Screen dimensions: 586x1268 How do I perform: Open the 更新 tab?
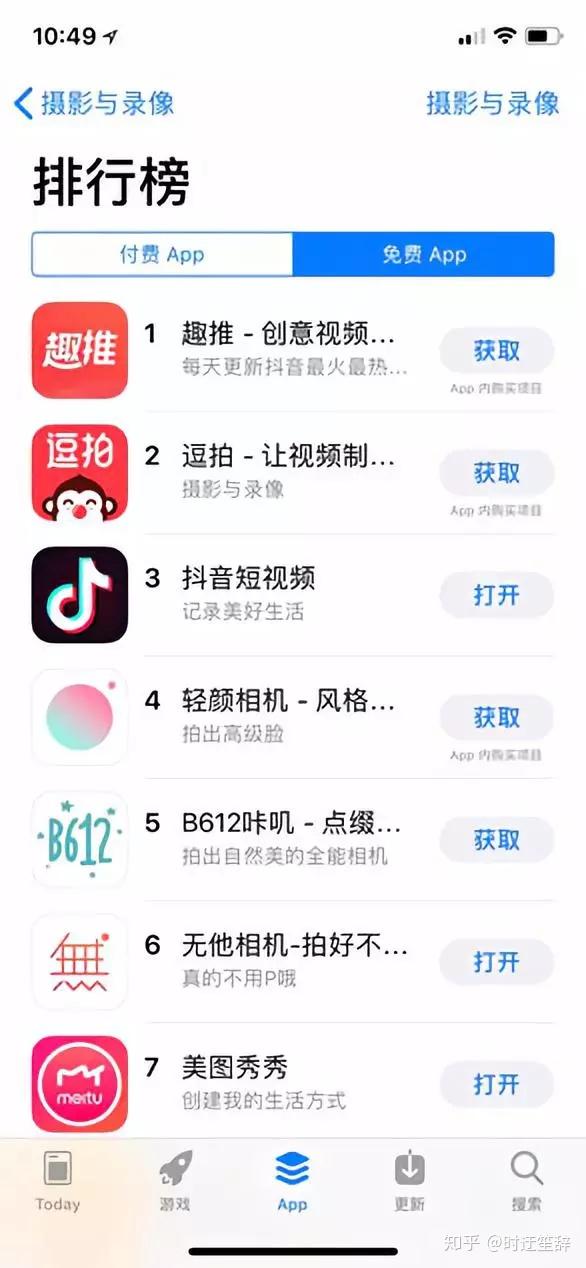pos(410,1180)
